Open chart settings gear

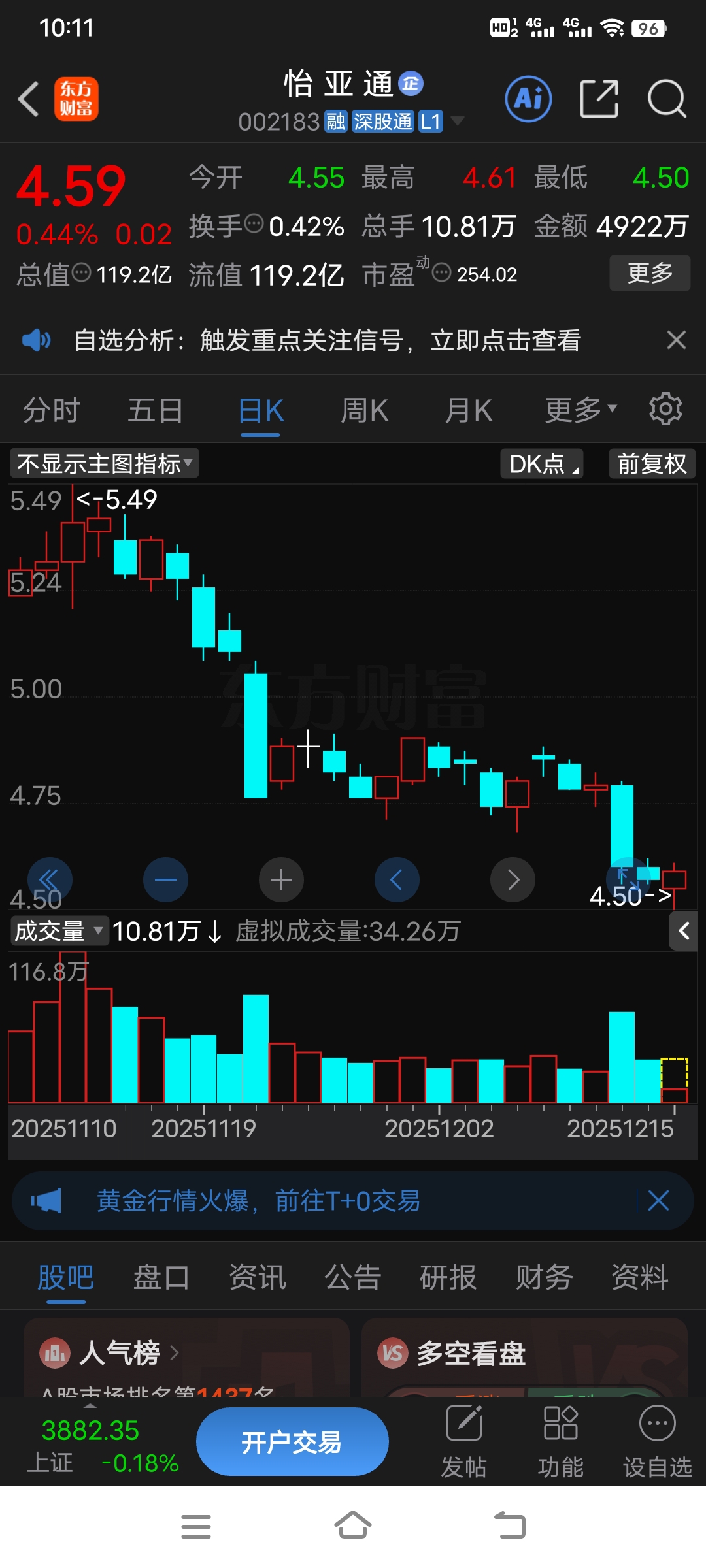[x=665, y=410]
